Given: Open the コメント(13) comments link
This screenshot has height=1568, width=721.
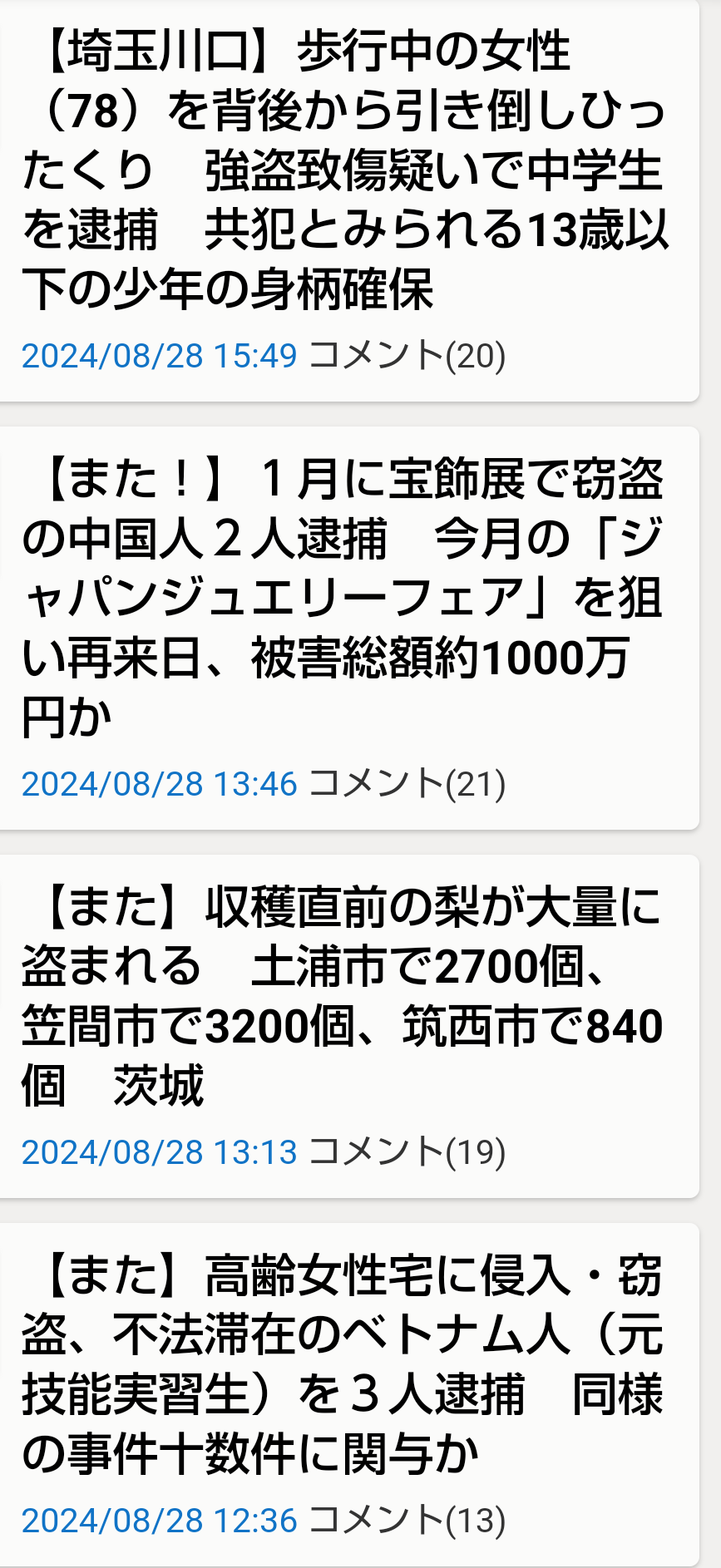Looking at the screenshot, I should click(x=407, y=1520).
